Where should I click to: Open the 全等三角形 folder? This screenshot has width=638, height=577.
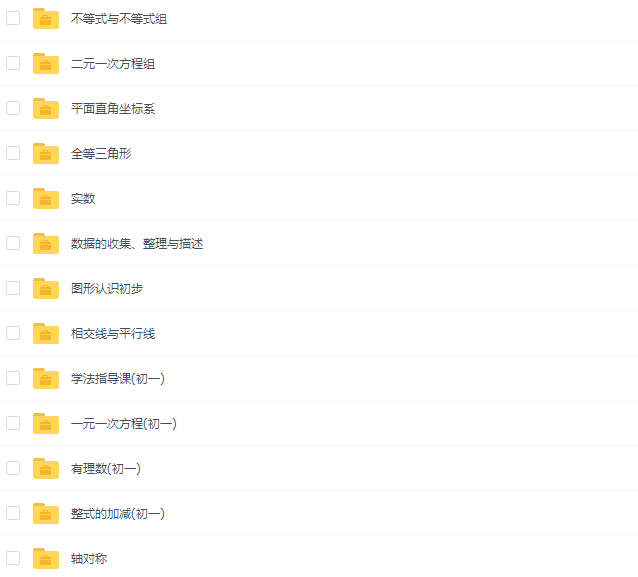tap(101, 154)
